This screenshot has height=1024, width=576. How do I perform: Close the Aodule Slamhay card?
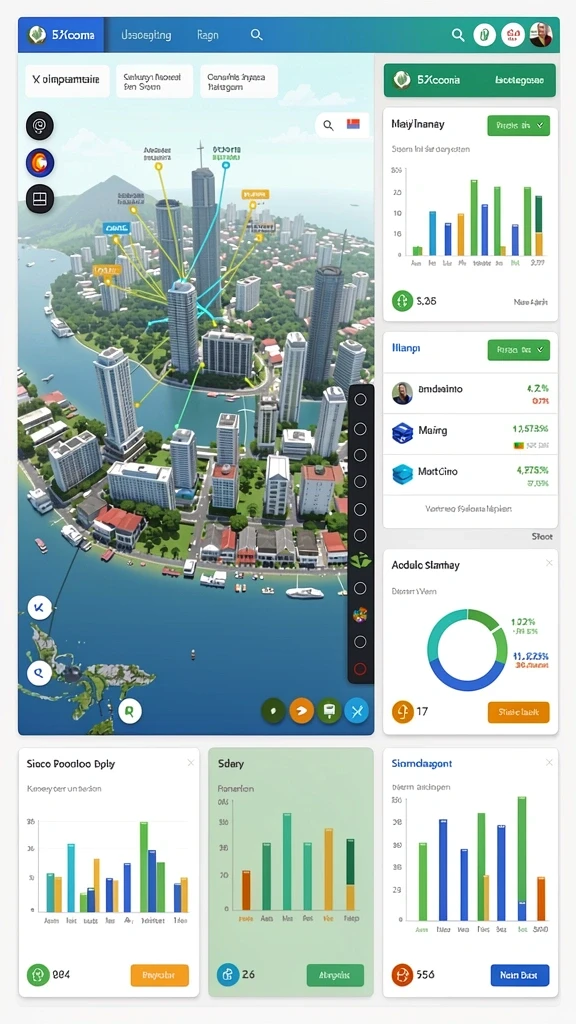[549, 562]
